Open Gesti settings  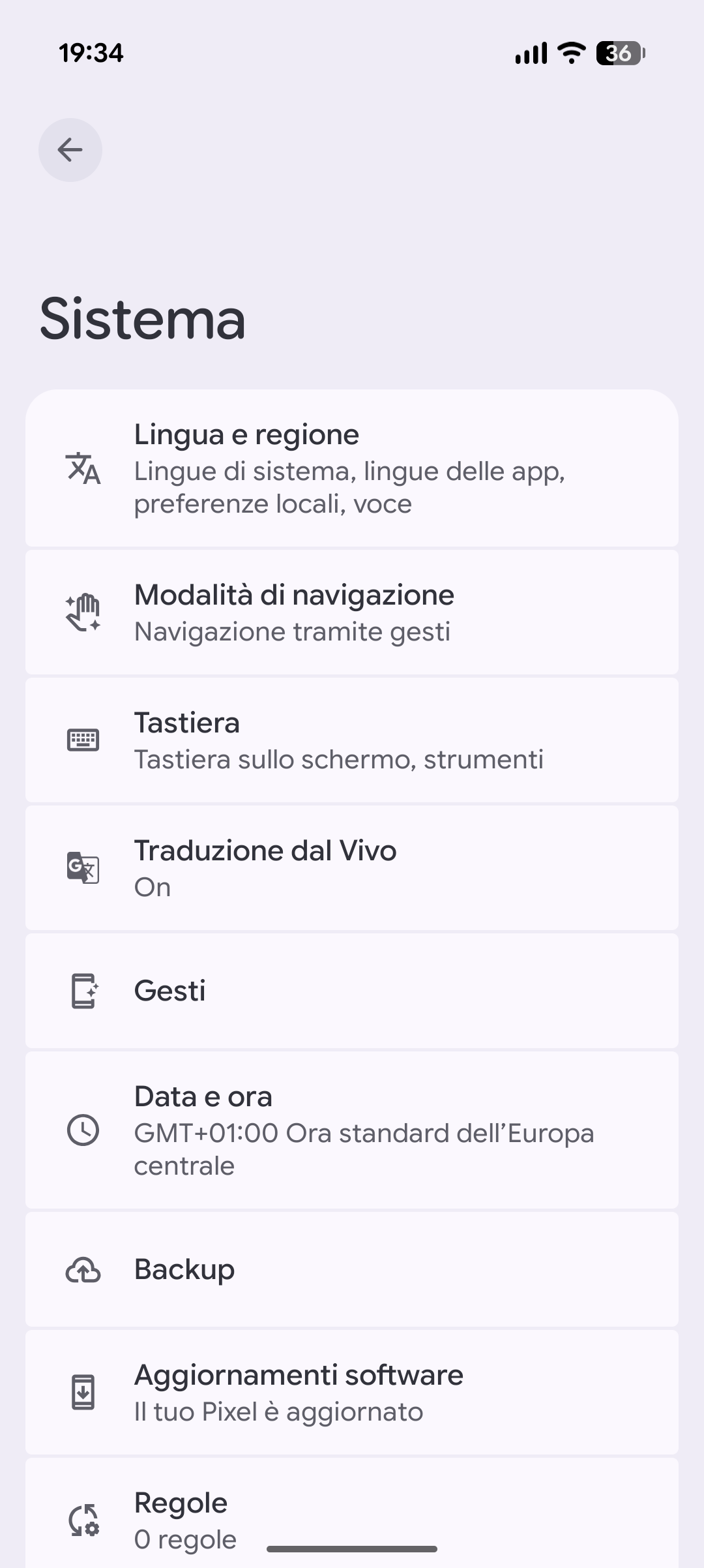coord(352,991)
